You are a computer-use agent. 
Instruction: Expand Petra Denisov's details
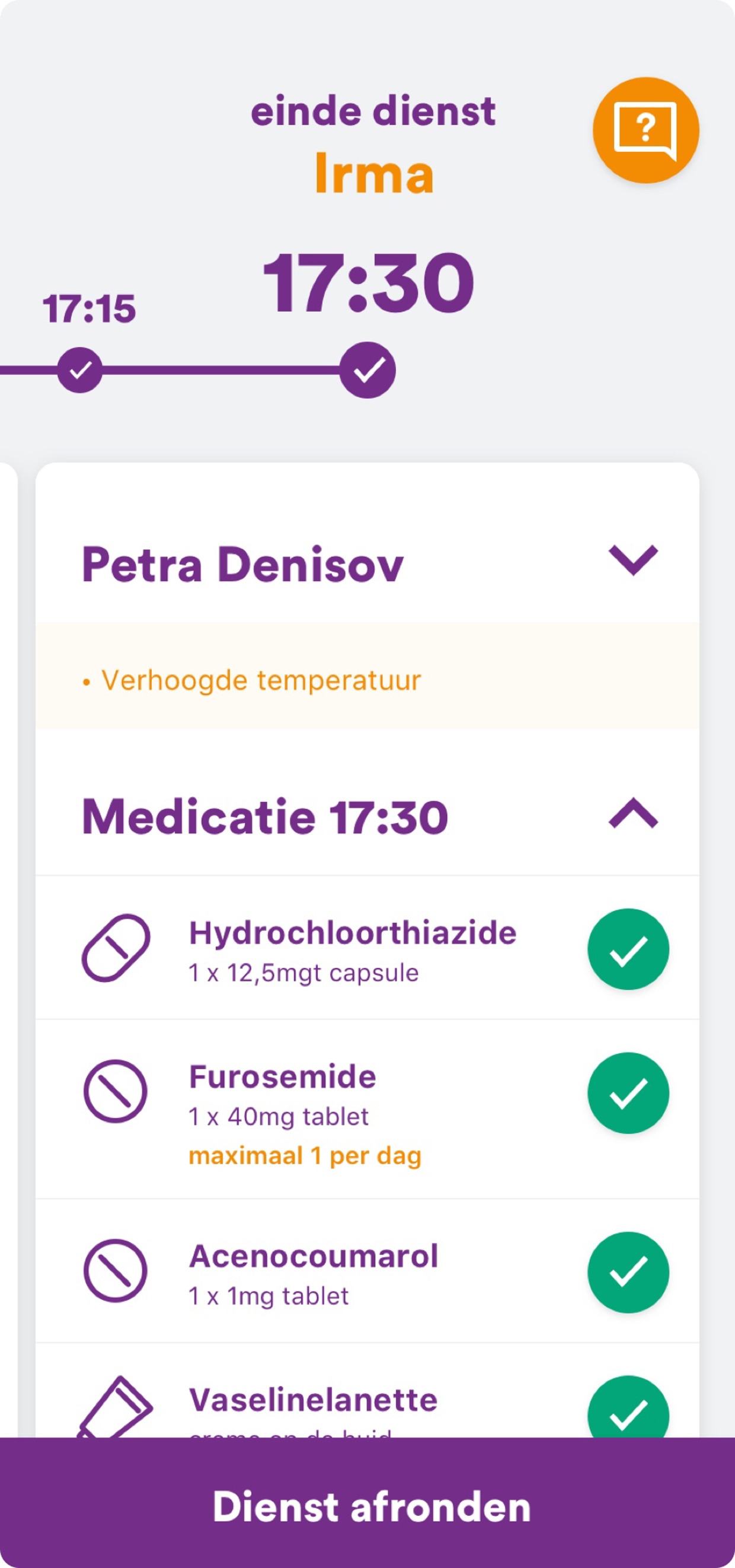tap(633, 560)
